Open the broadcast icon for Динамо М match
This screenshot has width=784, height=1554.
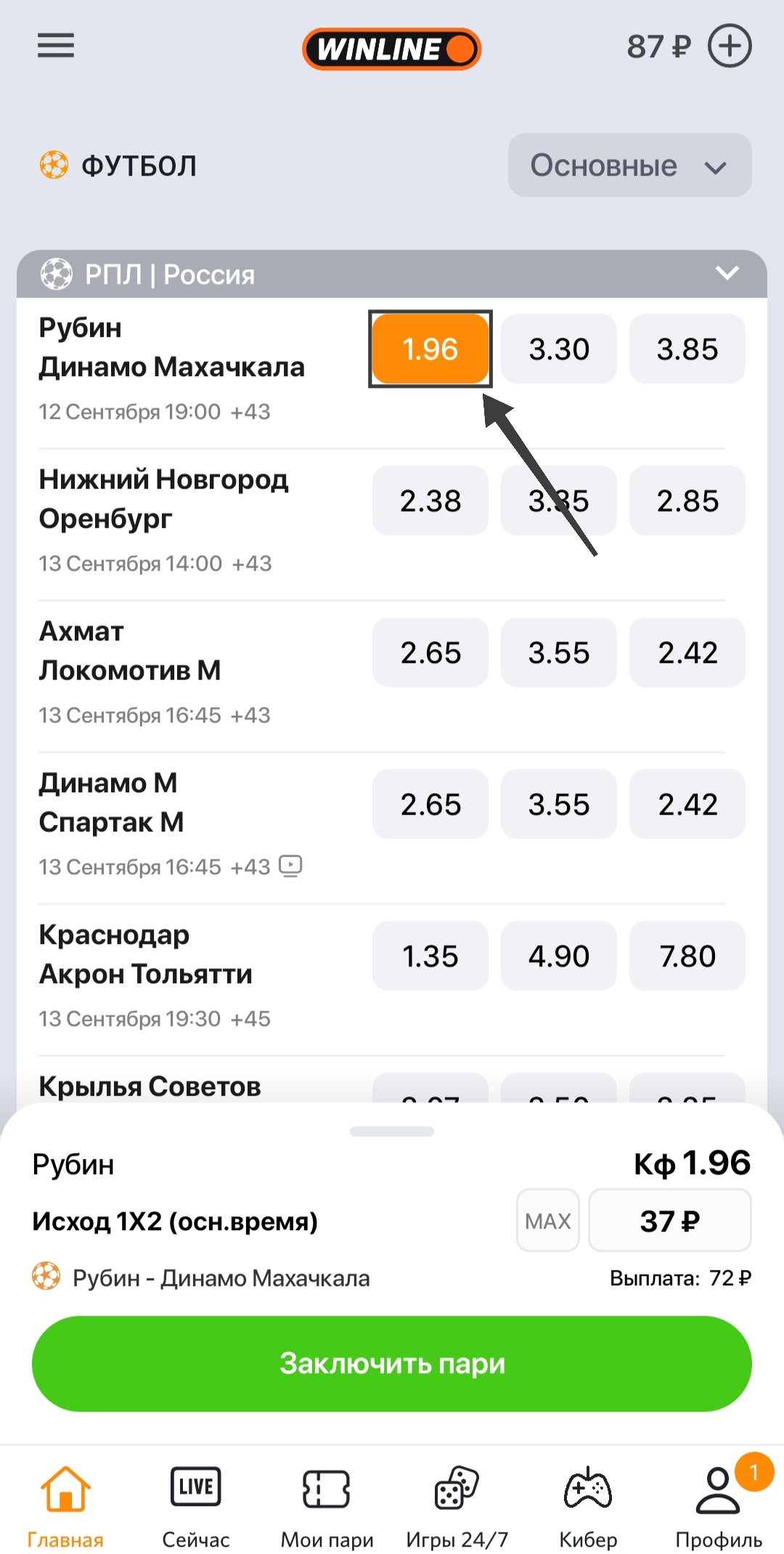click(290, 866)
